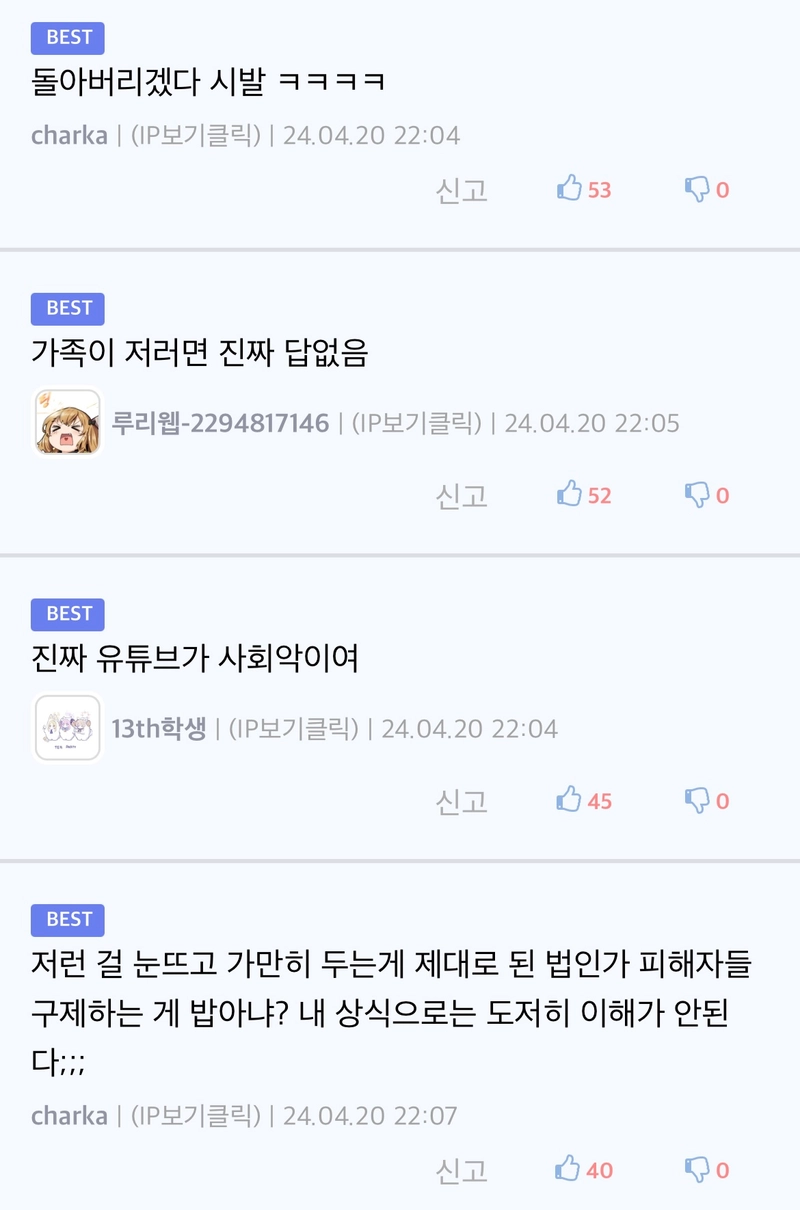Open 루리웹-2294817146's profile name
Viewport: 800px width, 1210px height.
220,423
